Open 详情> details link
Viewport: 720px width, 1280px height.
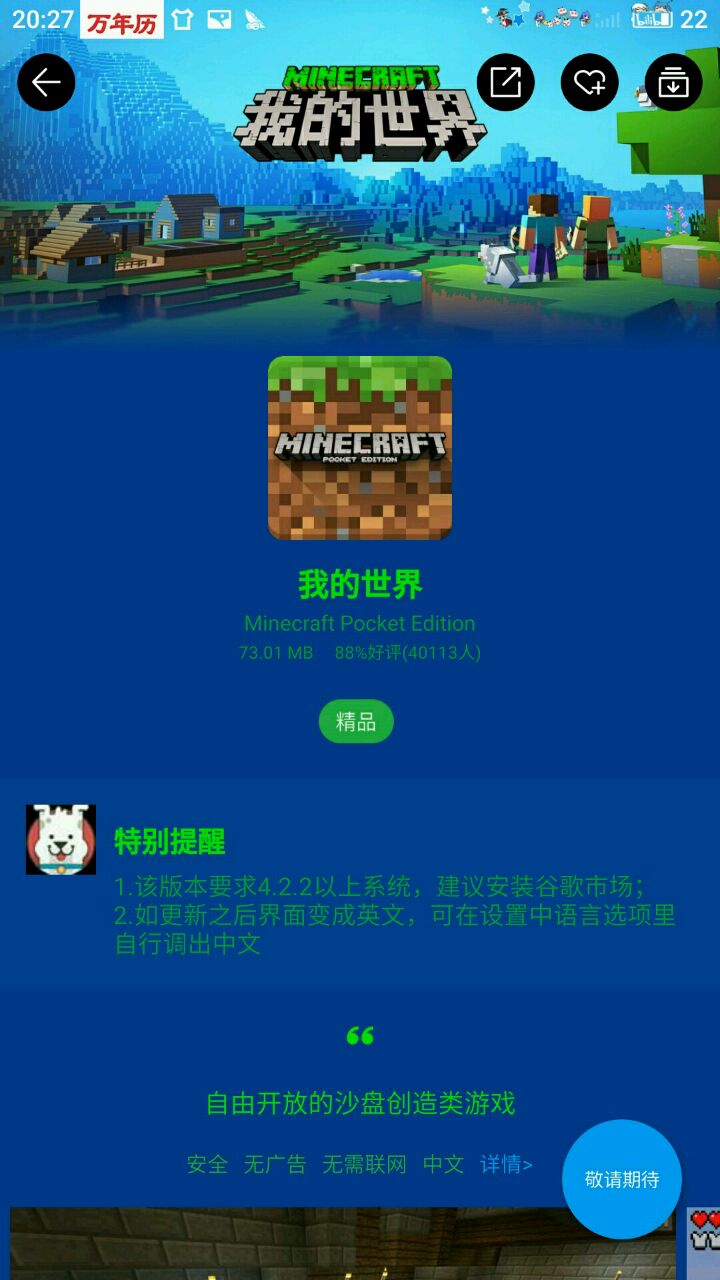click(506, 1164)
